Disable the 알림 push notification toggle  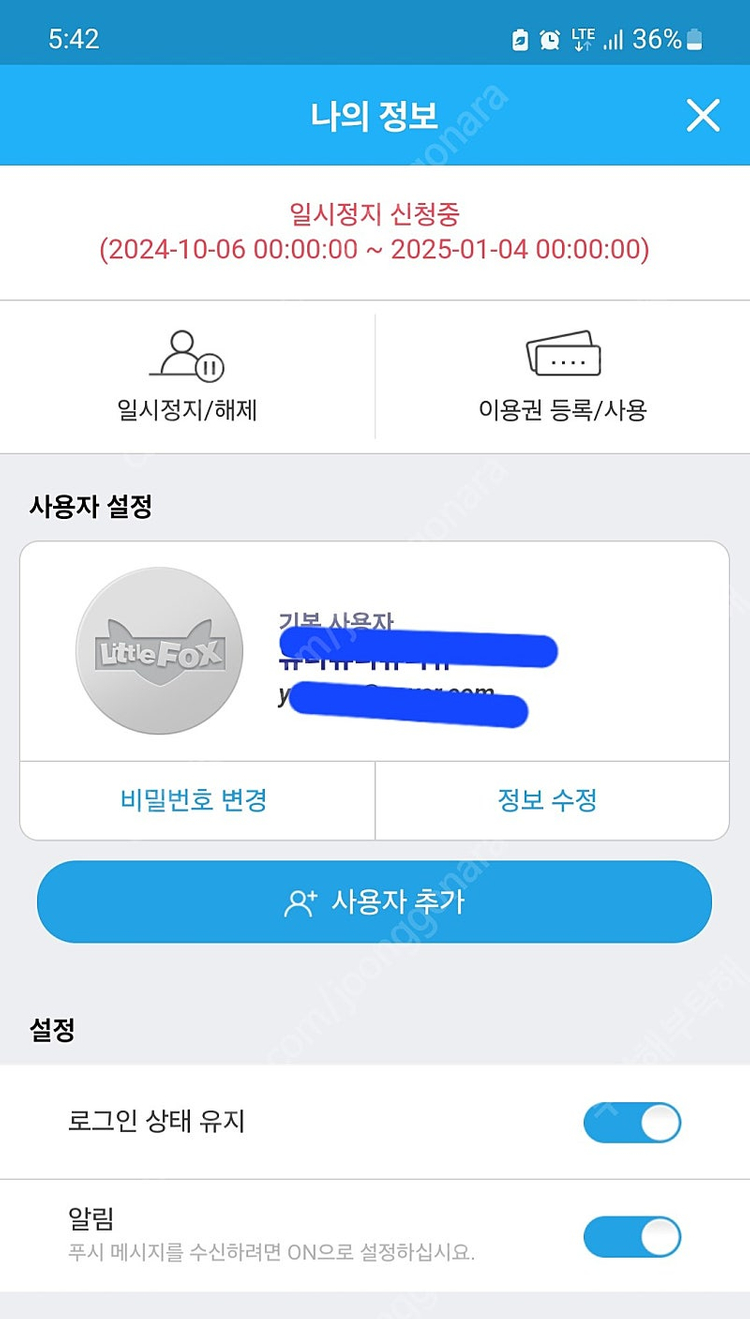click(632, 1236)
